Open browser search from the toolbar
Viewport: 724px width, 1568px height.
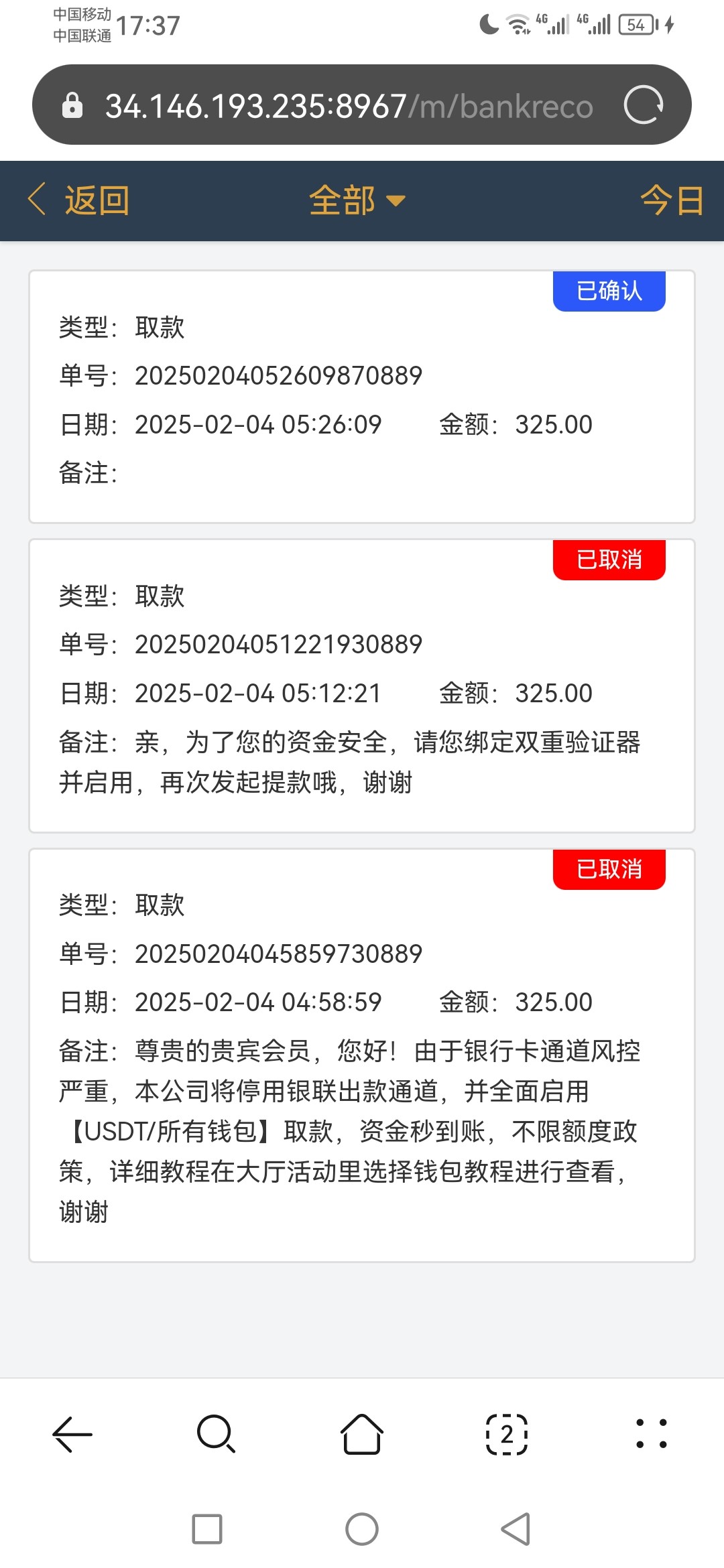(216, 1435)
